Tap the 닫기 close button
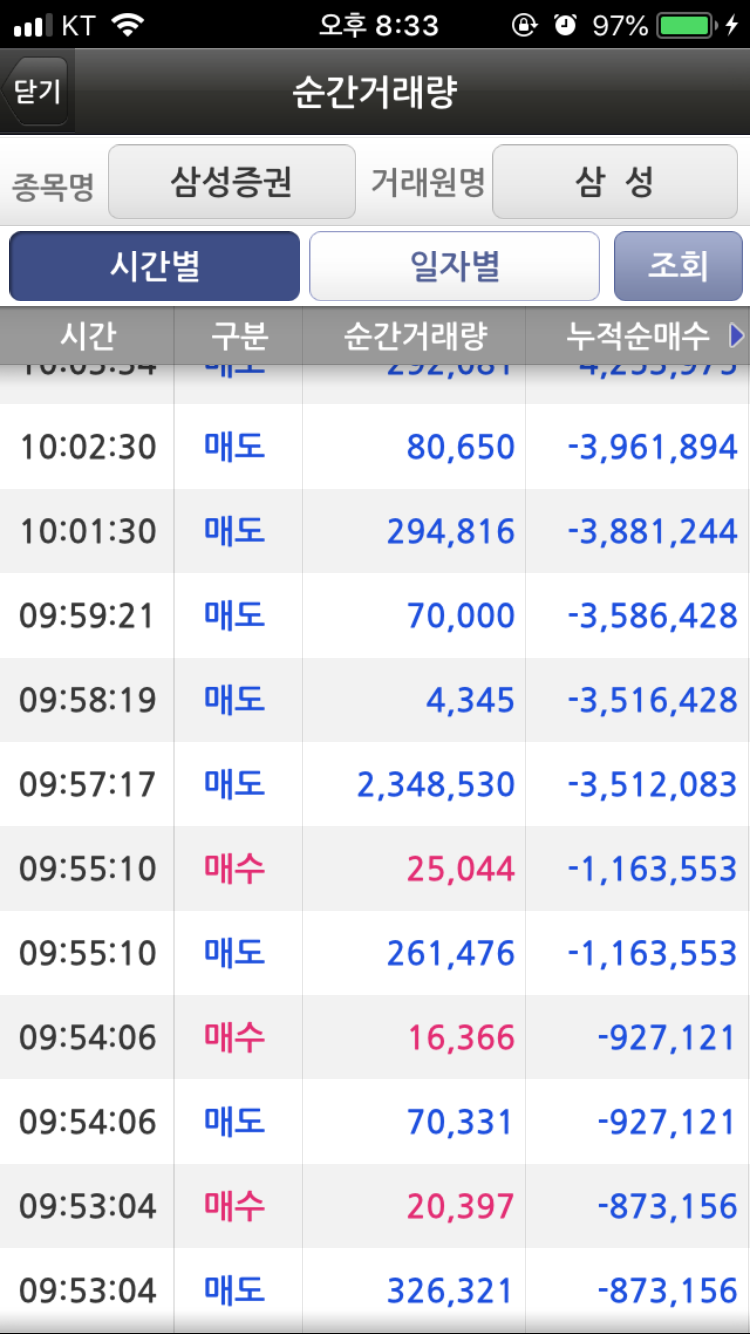750x1334 pixels. pyautogui.click(x=37, y=92)
